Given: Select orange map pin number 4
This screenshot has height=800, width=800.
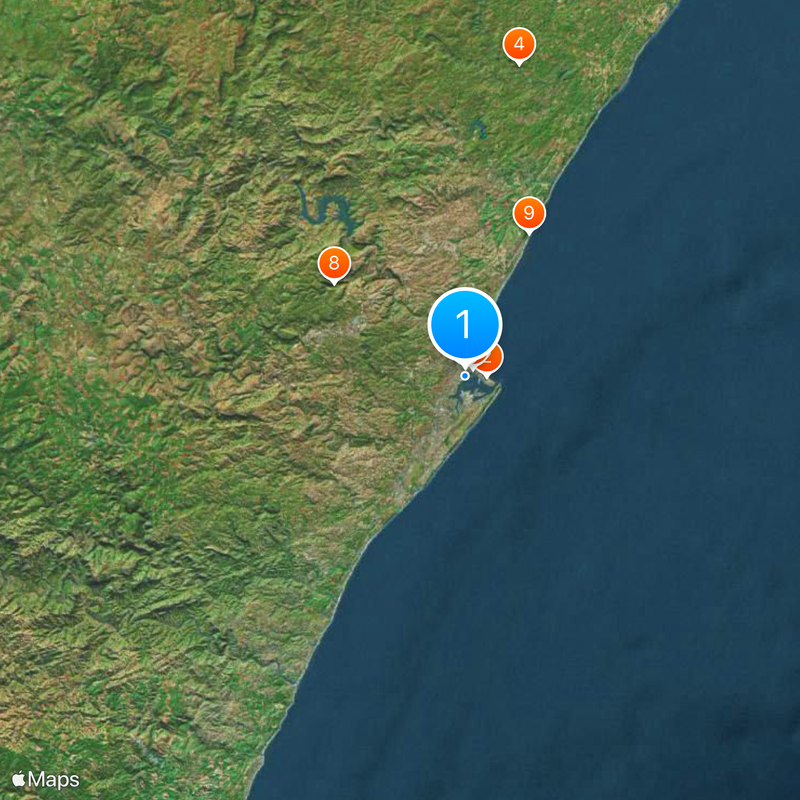Looking at the screenshot, I should 518,45.
